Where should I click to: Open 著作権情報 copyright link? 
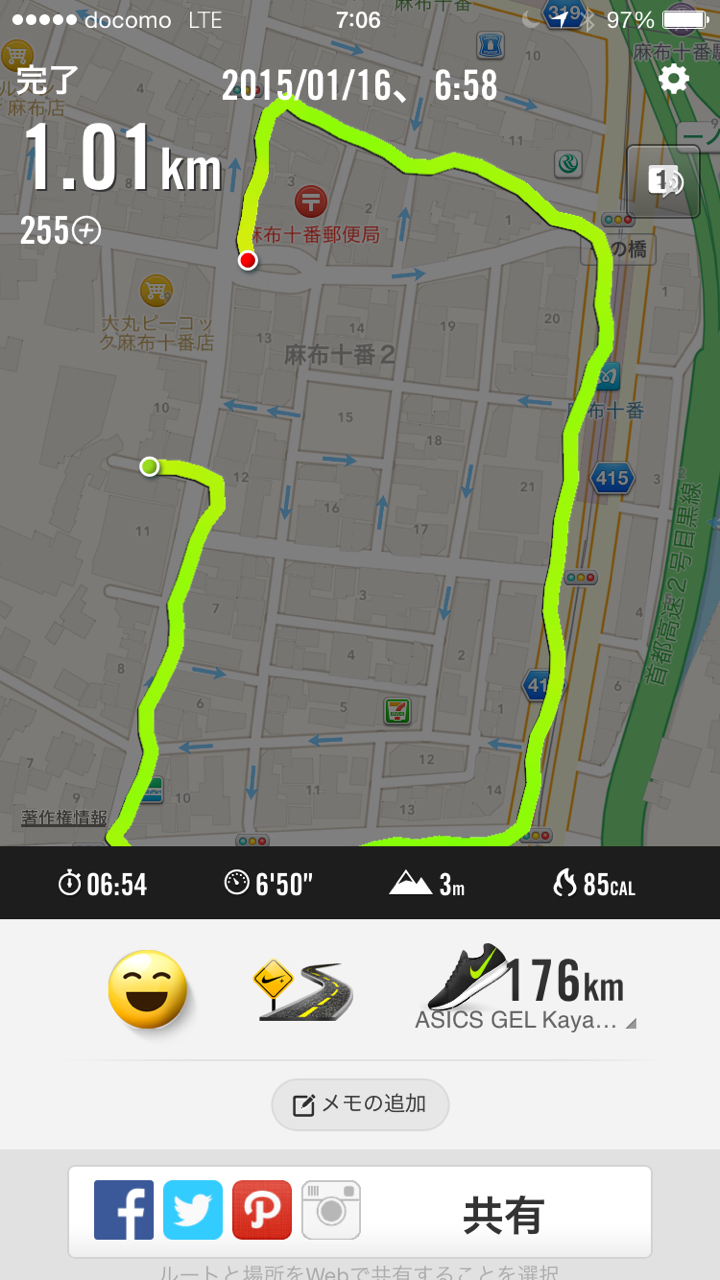(64, 817)
